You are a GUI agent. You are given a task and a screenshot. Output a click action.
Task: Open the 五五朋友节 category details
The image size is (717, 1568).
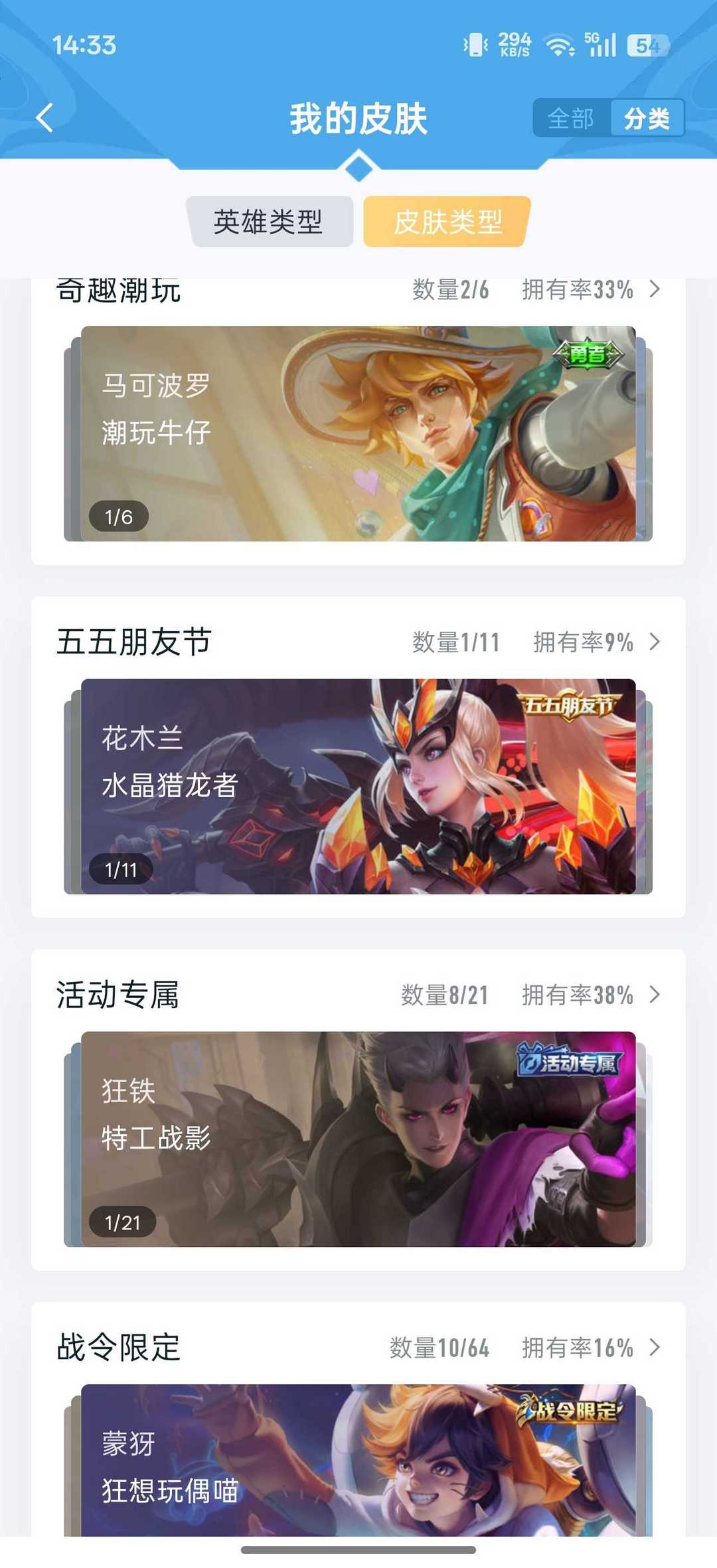(655, 641)
